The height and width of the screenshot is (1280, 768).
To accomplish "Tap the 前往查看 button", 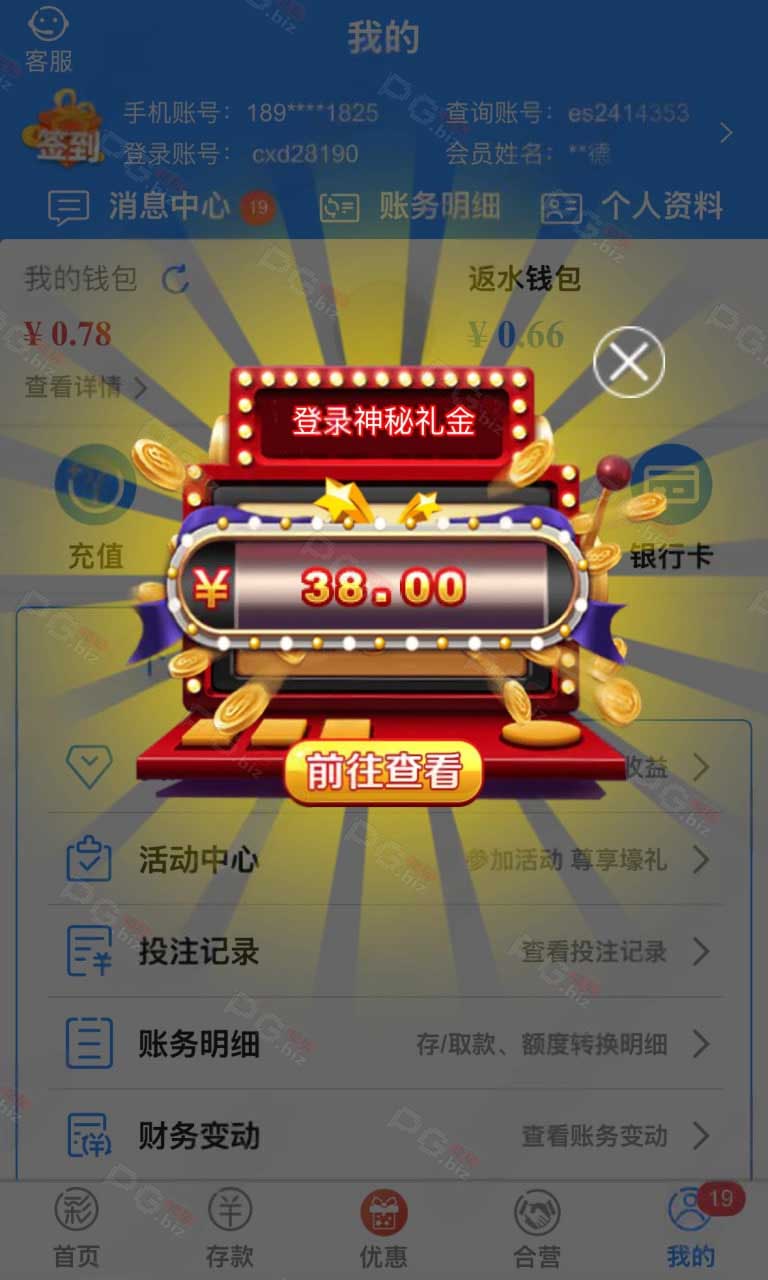I will coord(384,772).
